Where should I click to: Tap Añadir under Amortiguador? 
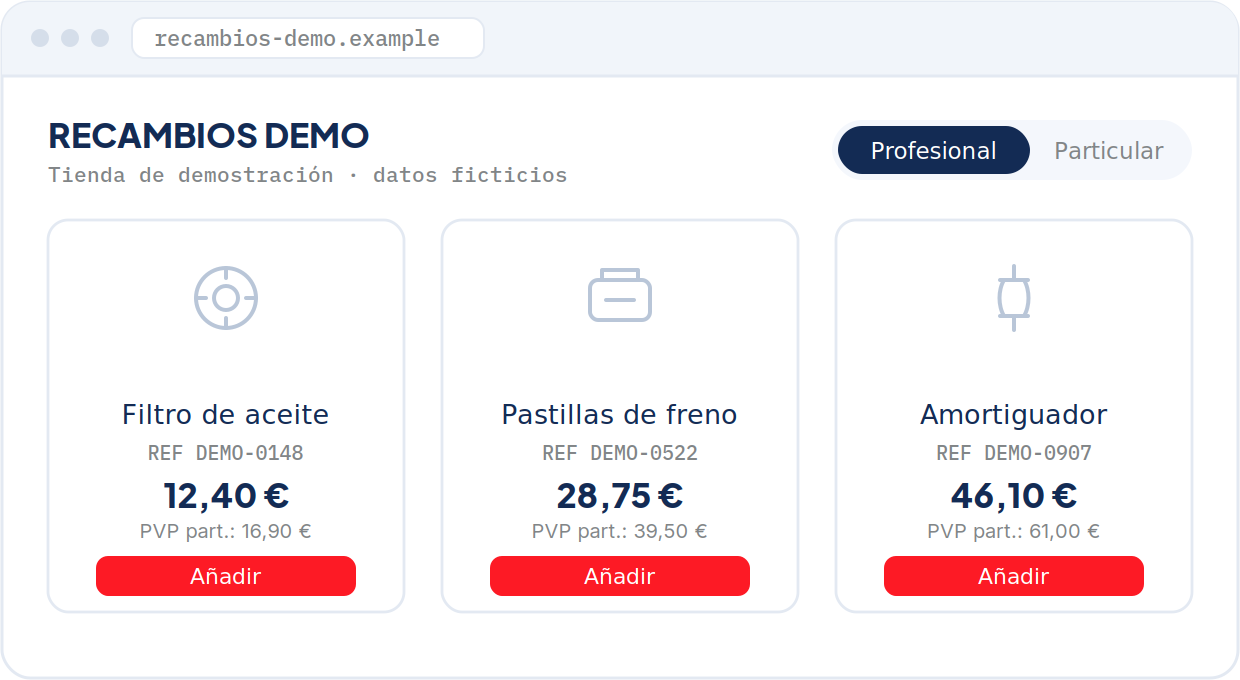[1014, 576]
